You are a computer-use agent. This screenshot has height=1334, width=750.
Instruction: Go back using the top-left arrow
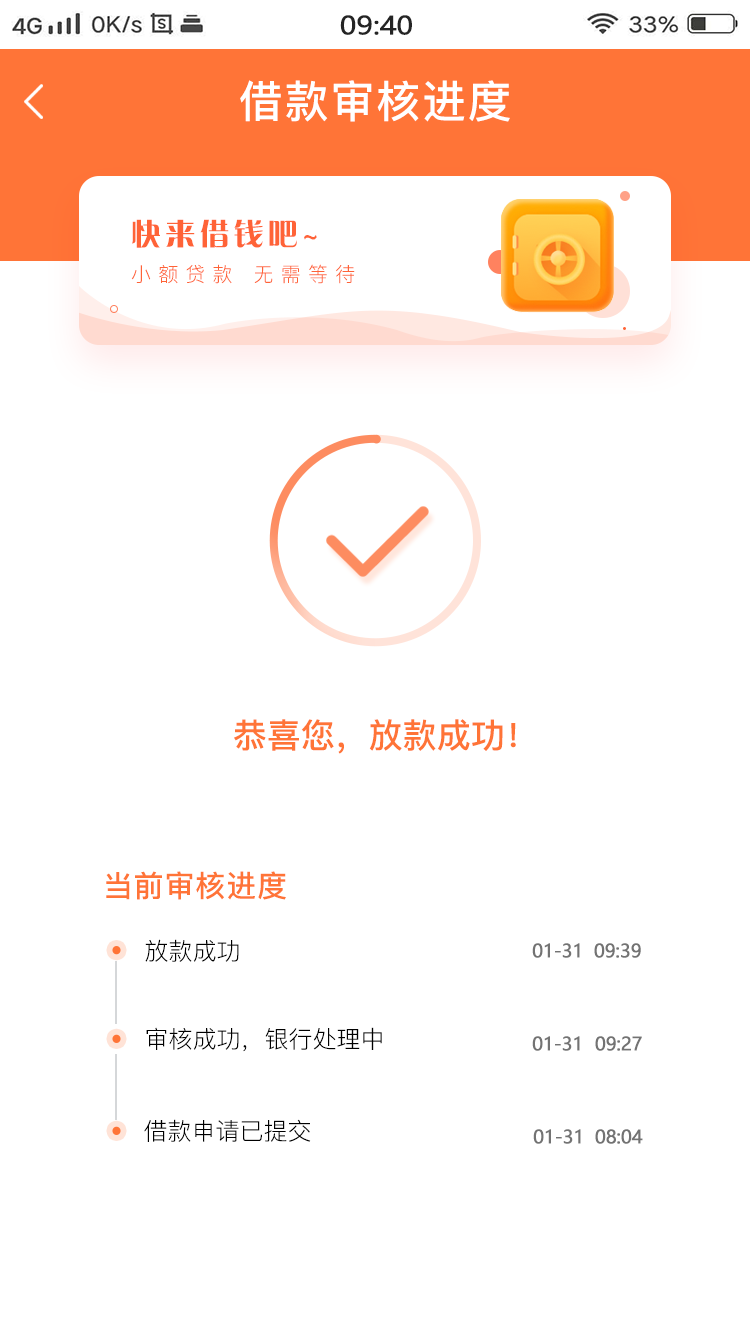[34, 102]
